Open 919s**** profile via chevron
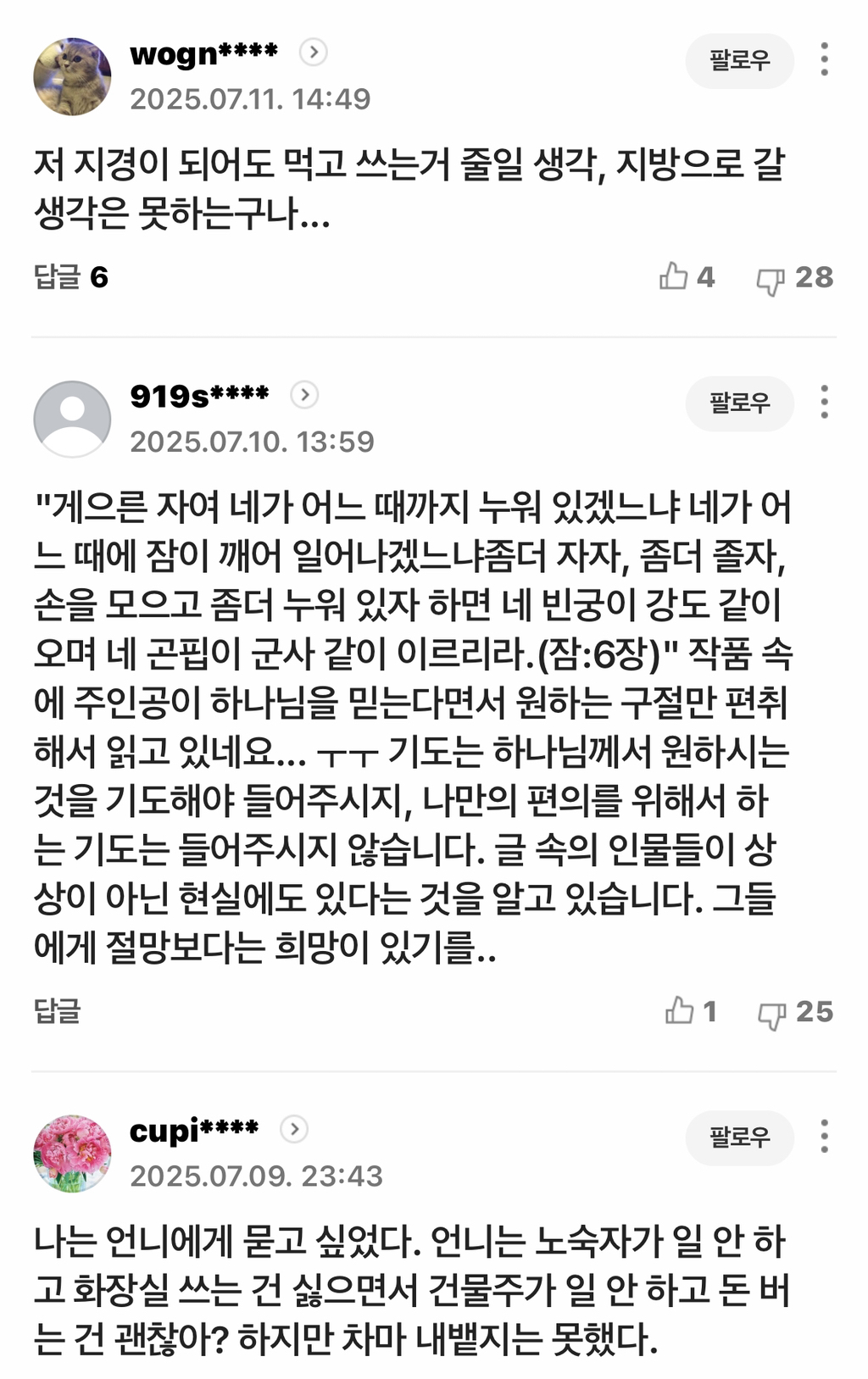Screen dimensions: 868x1379 (305, 395)
